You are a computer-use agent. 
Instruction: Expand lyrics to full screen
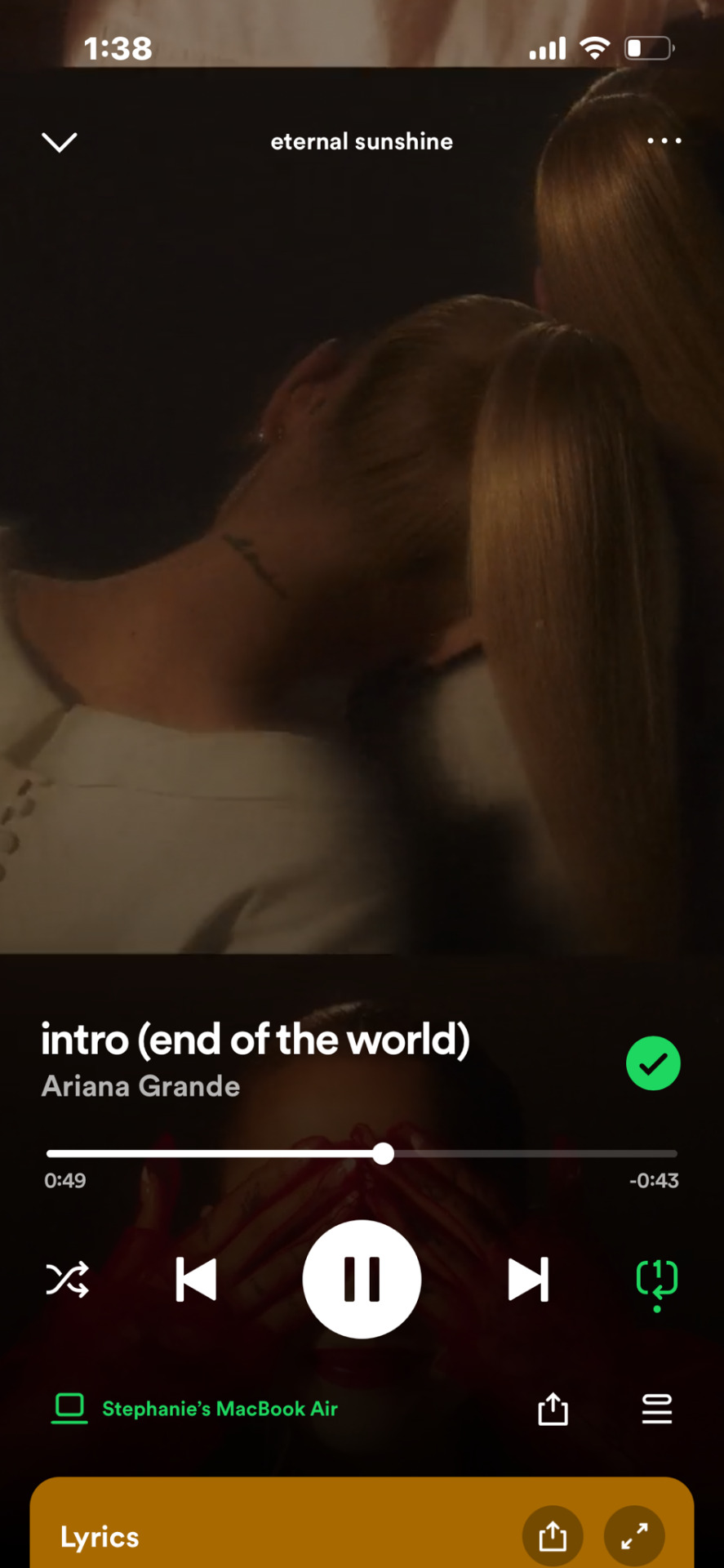click(634, 1536)
